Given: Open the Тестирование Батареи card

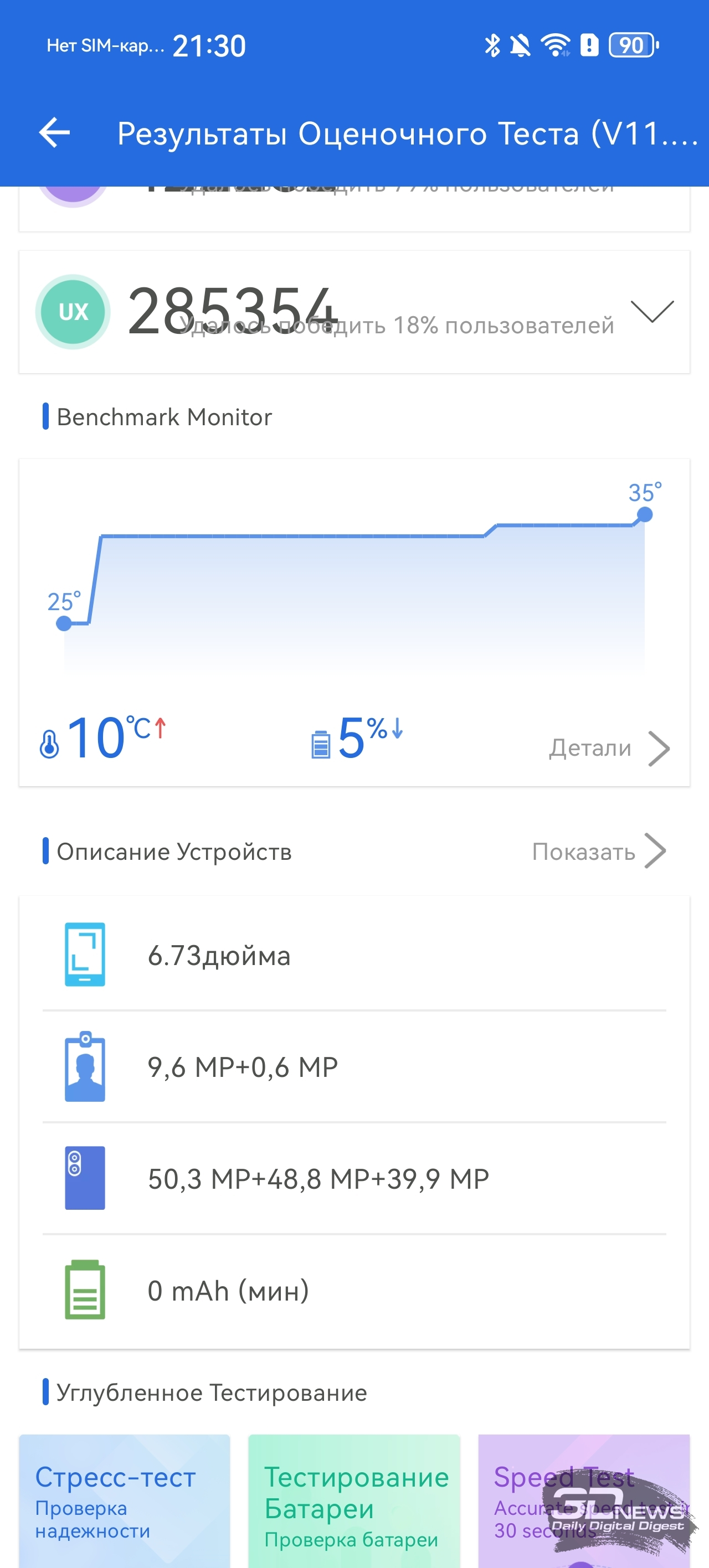Looking at the screenshot, I should 354,1501.
